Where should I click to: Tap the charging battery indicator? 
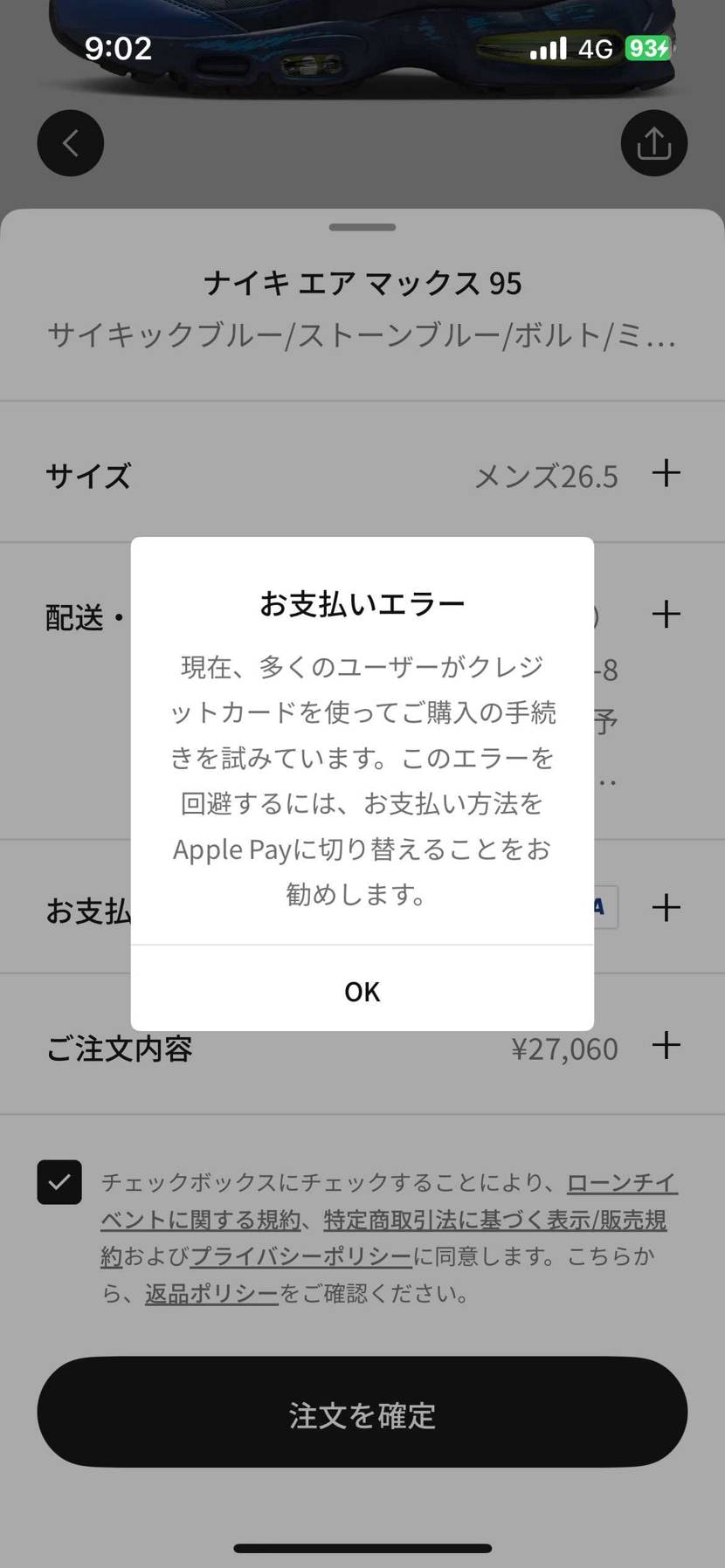648,48
